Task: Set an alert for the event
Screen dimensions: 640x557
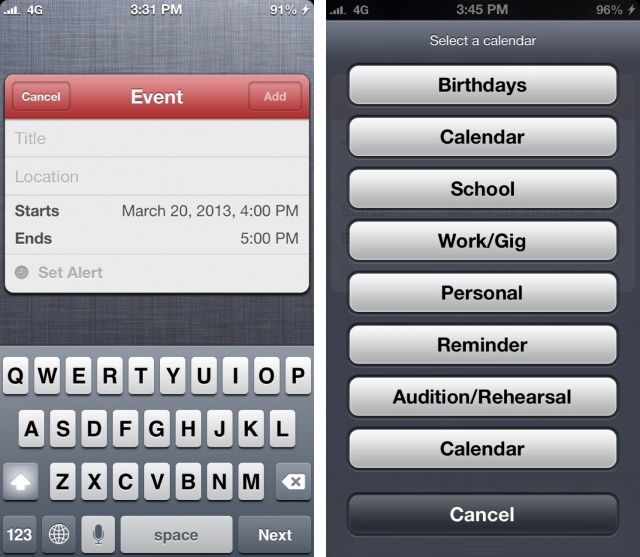Action: coord(70,272)
